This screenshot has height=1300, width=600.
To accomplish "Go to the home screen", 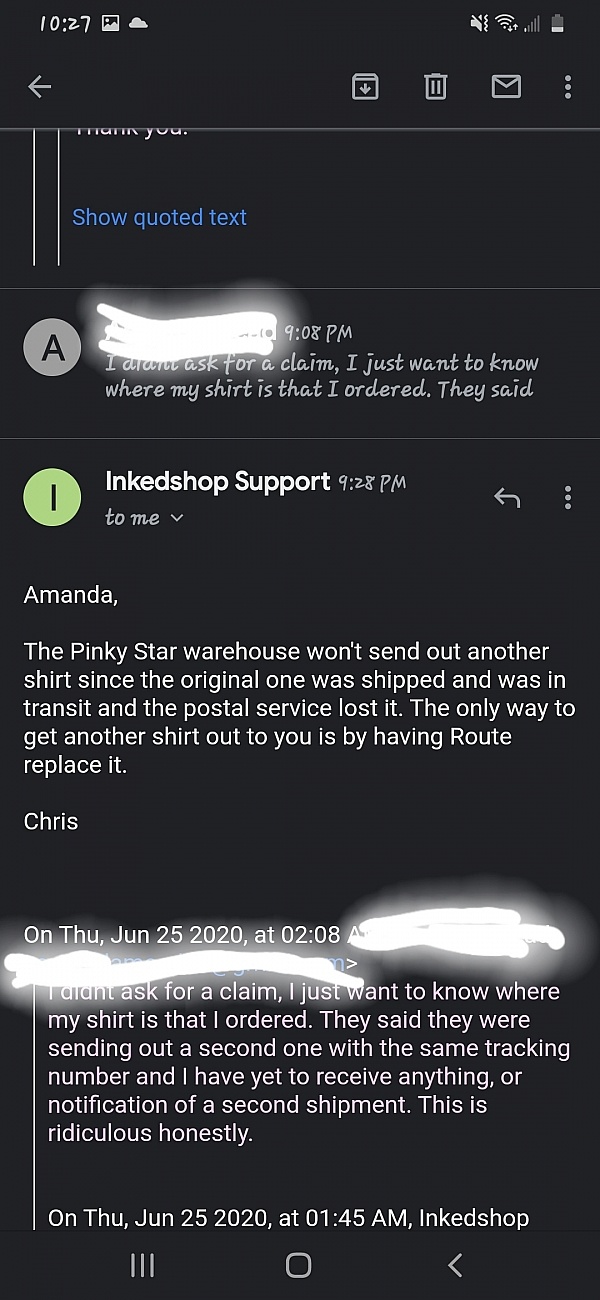I will [298, 1265].
